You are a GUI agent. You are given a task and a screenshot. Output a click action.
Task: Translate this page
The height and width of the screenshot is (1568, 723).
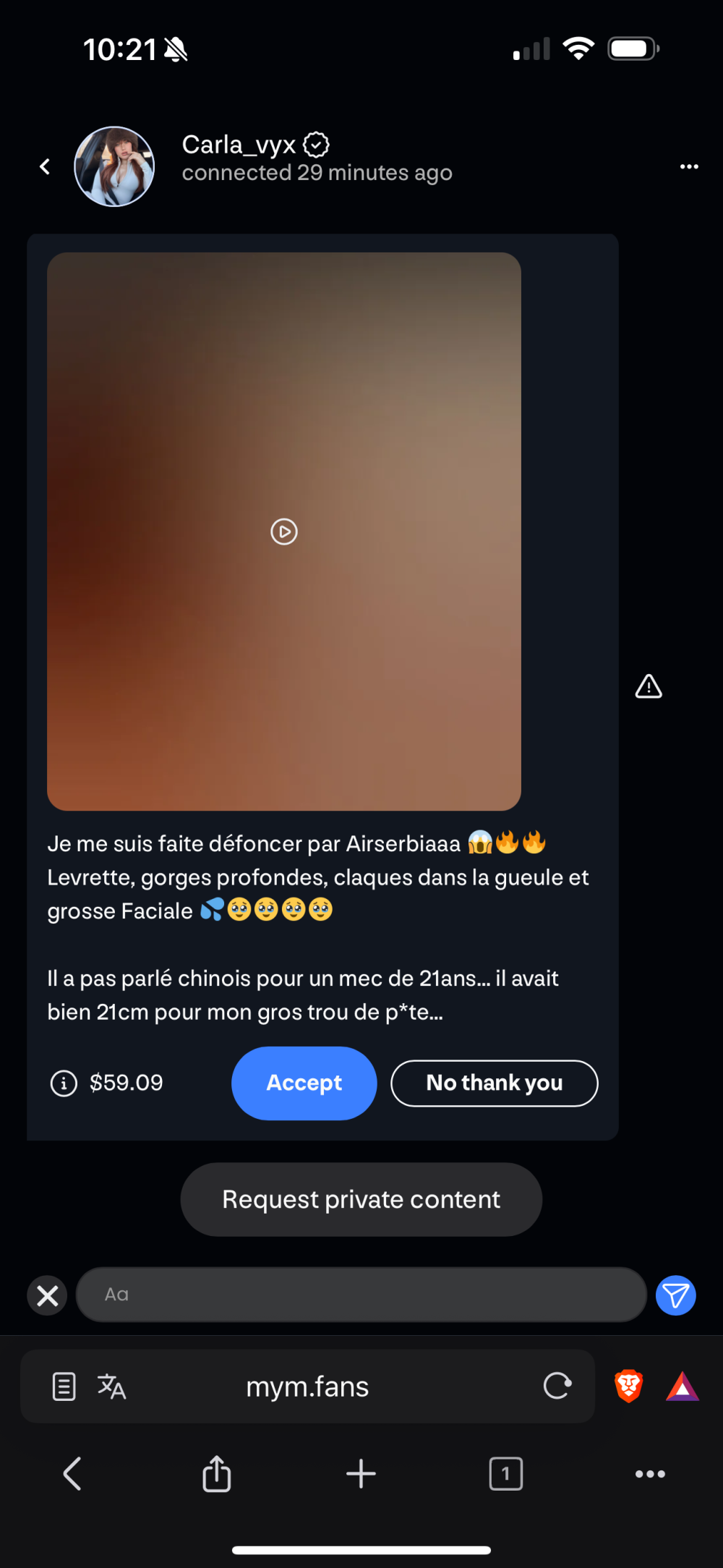point(111,1386)
